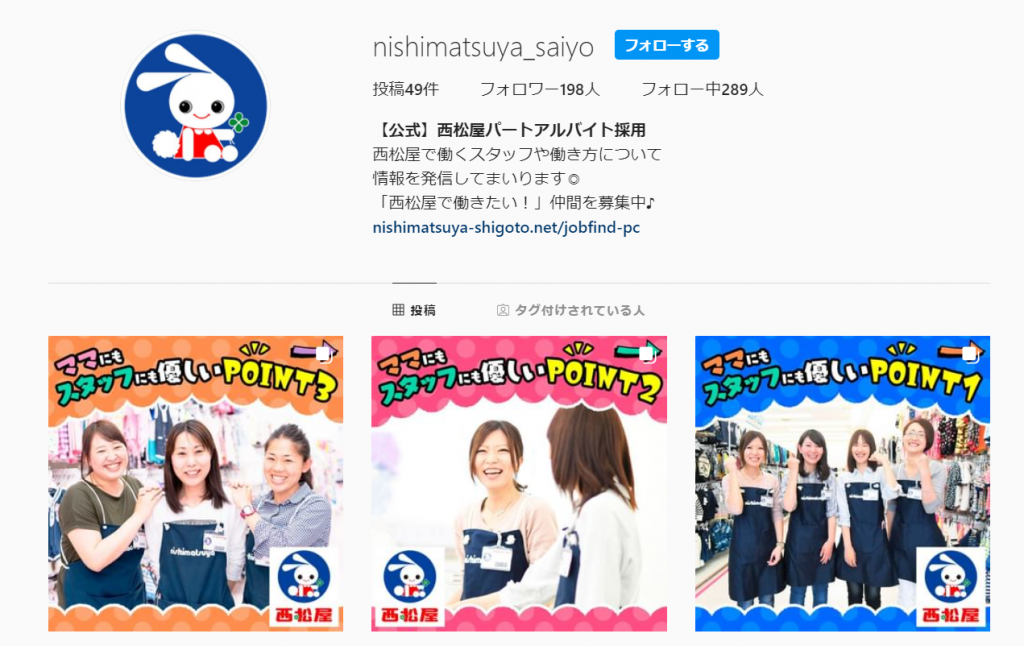Open the rabbit profile picture

pyautogui.click(x=196, y=106)
